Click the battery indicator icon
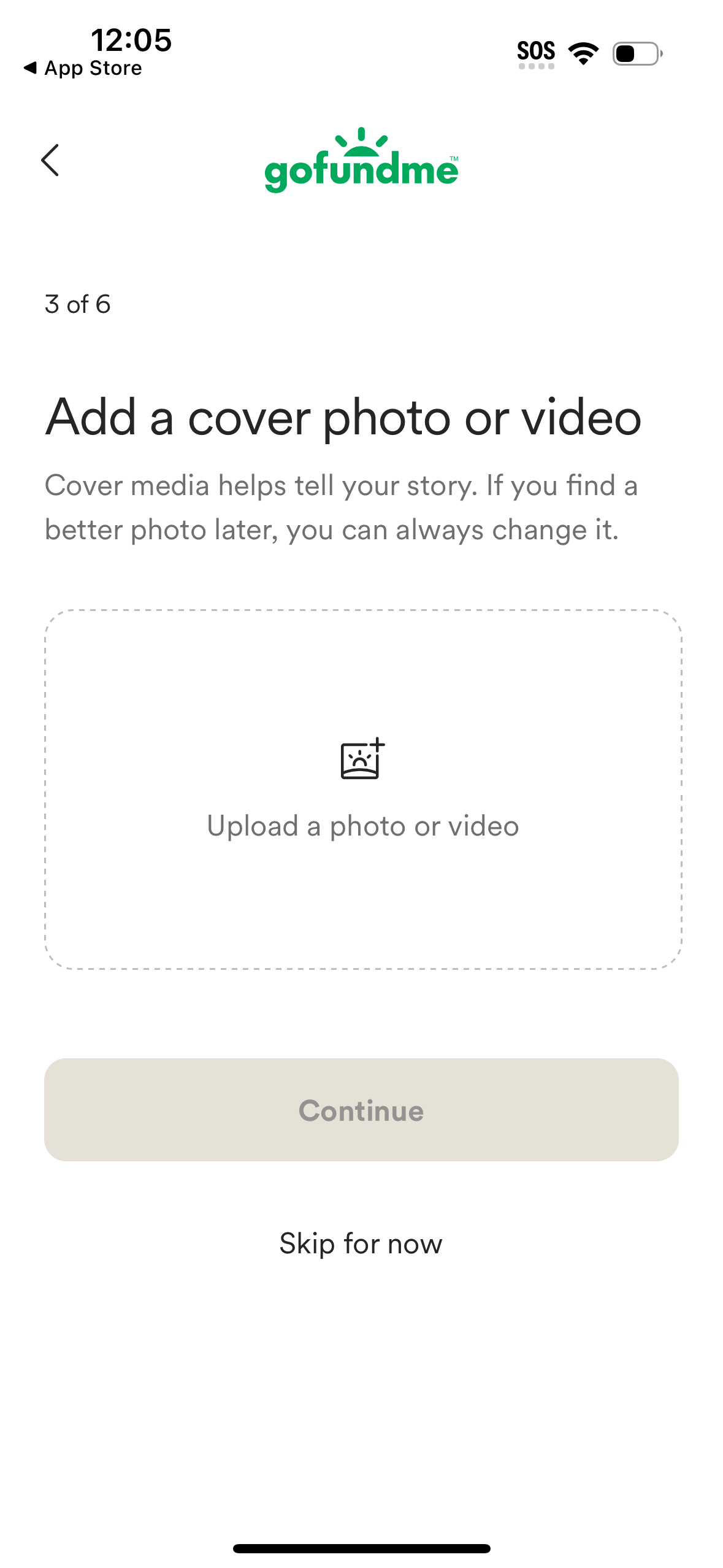 tap(636, 53)
